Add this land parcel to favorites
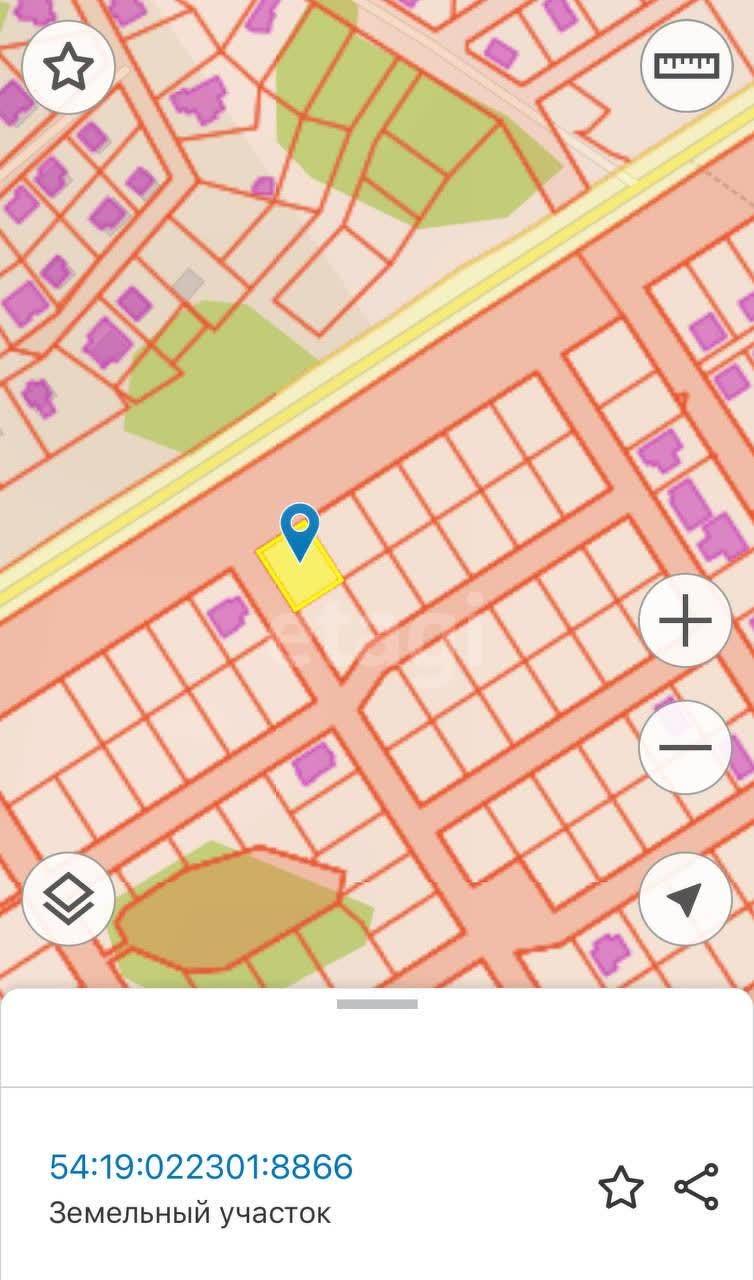 coord(620,1187)
